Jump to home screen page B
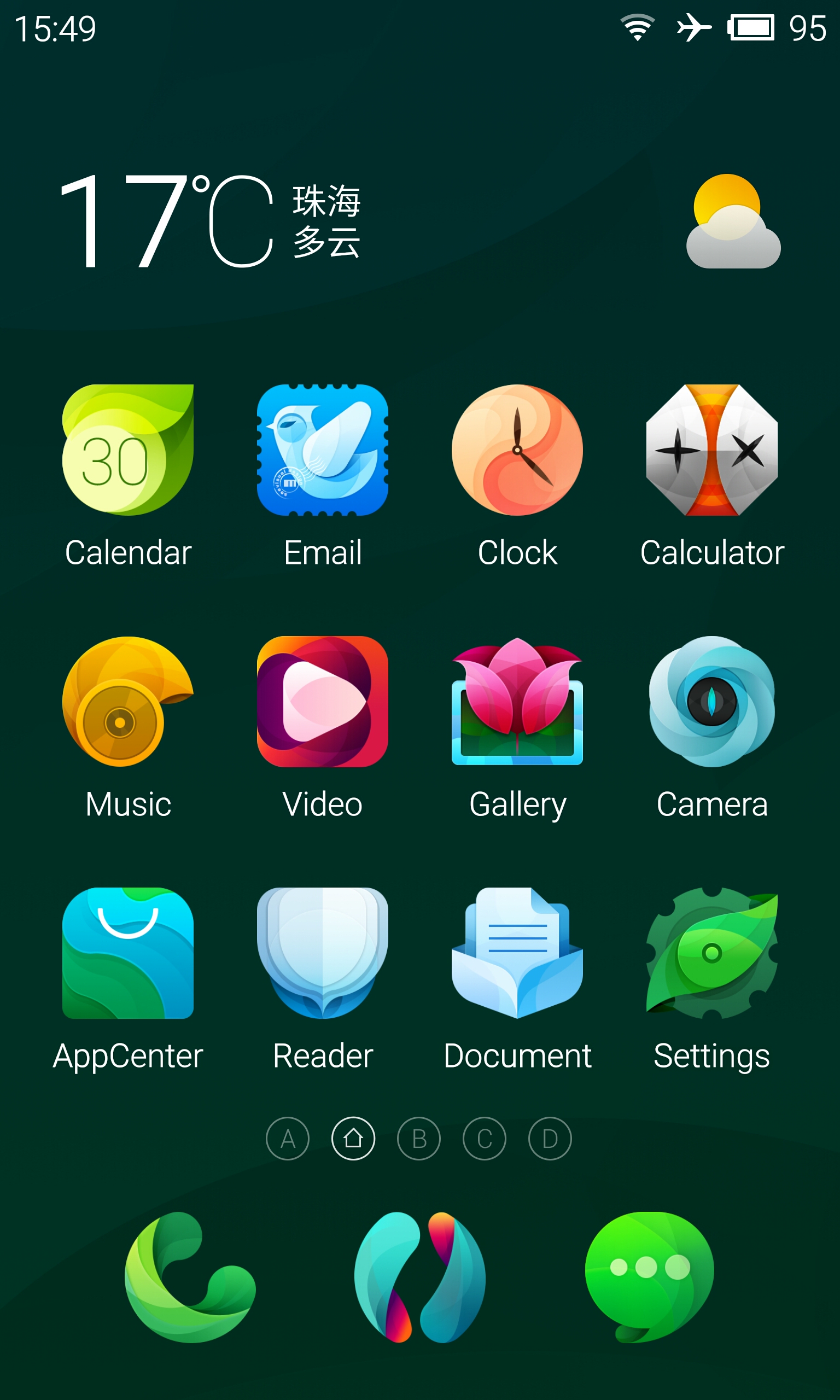 point(419,1139)
